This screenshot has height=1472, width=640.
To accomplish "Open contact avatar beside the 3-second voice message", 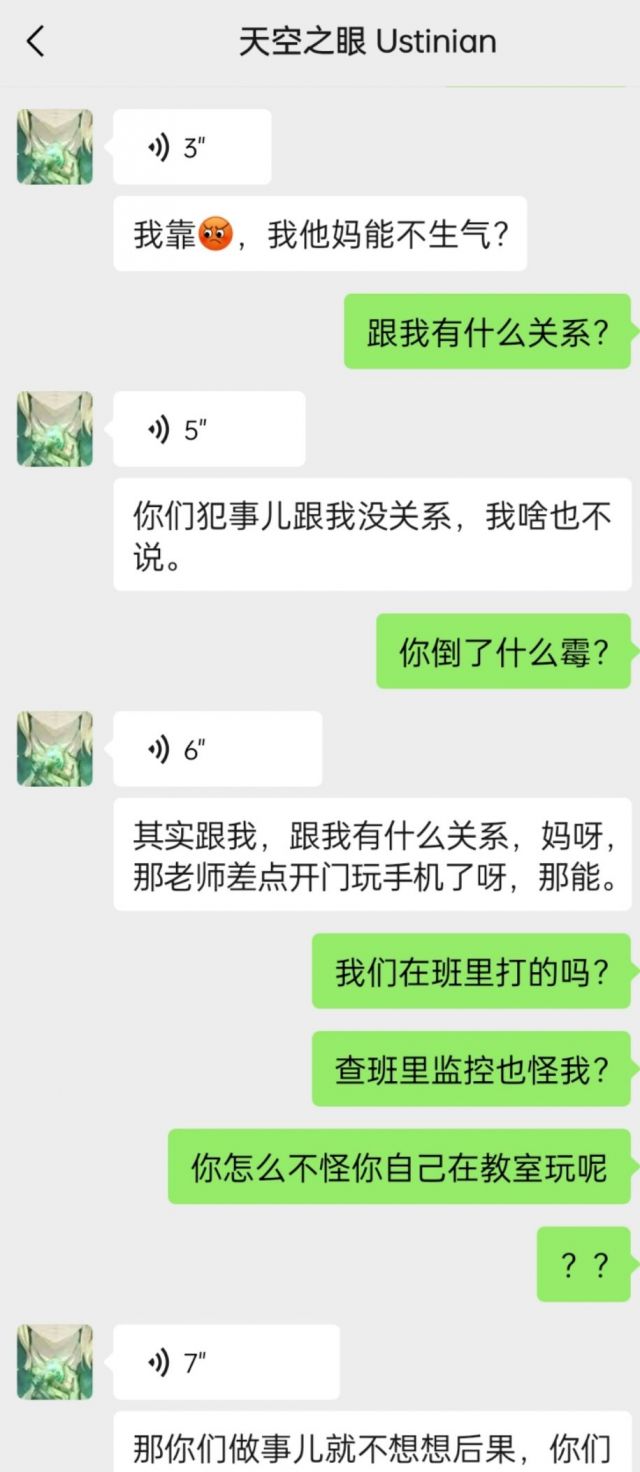I will 55,147.
